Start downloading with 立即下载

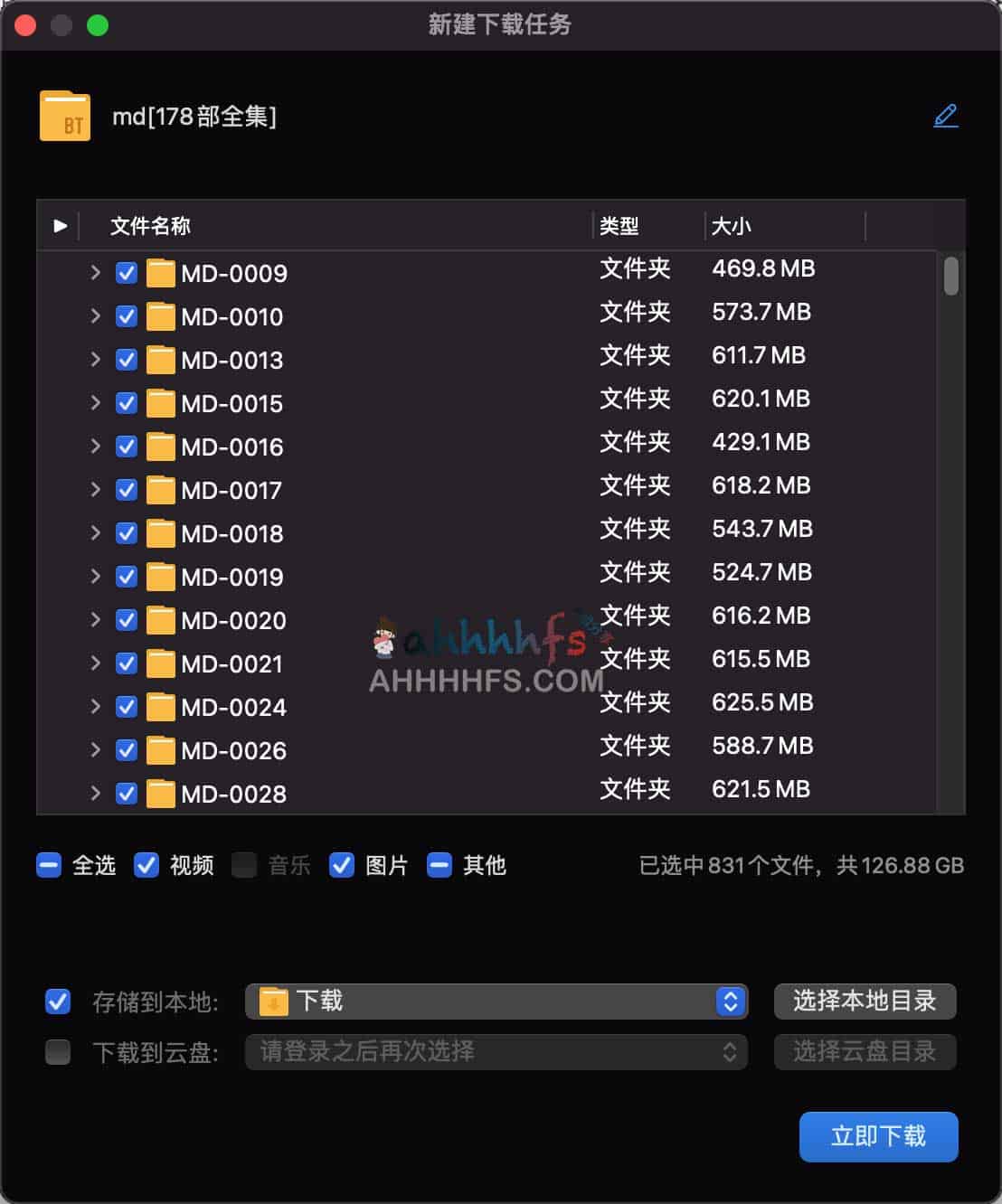(x=878, y=1136)
